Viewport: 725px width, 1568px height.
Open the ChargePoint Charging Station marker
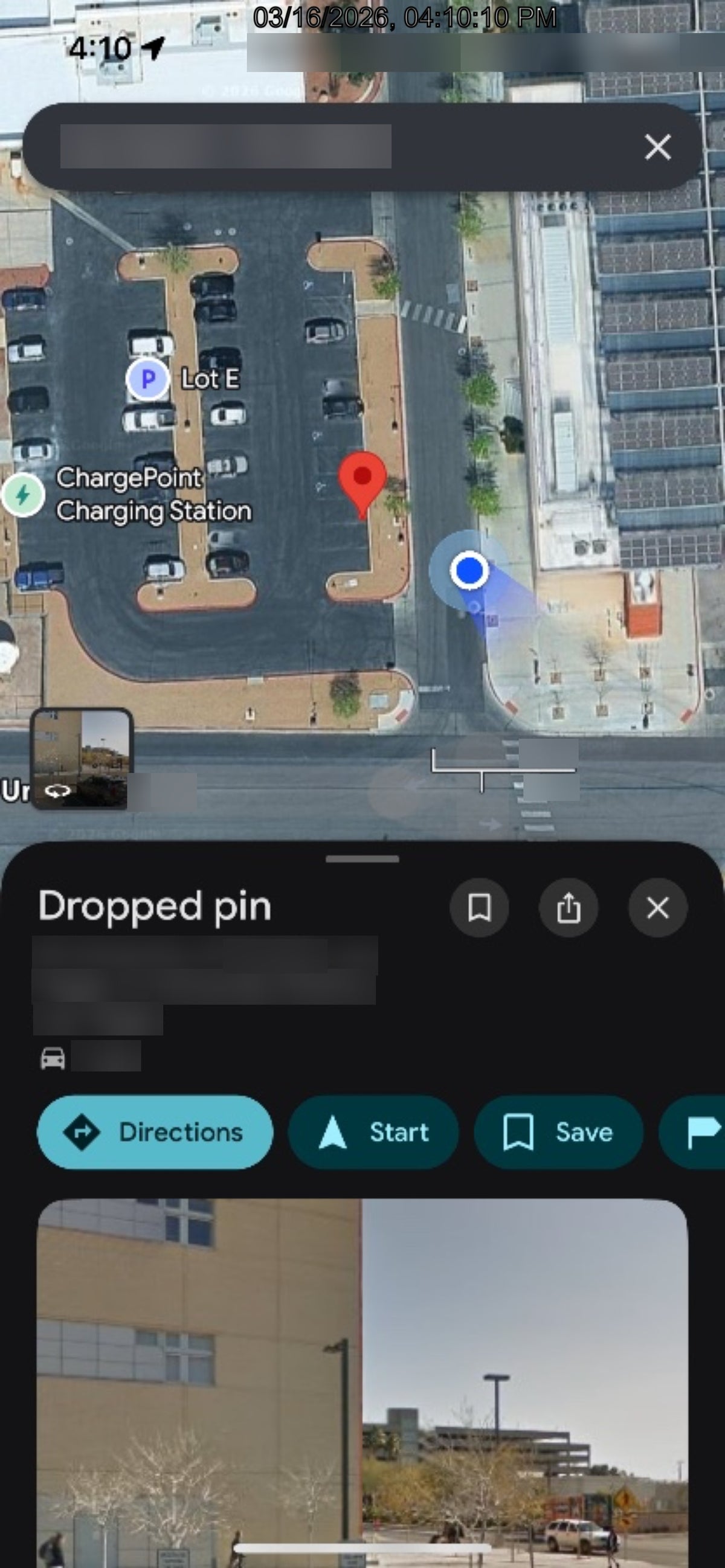pos(23,494)
